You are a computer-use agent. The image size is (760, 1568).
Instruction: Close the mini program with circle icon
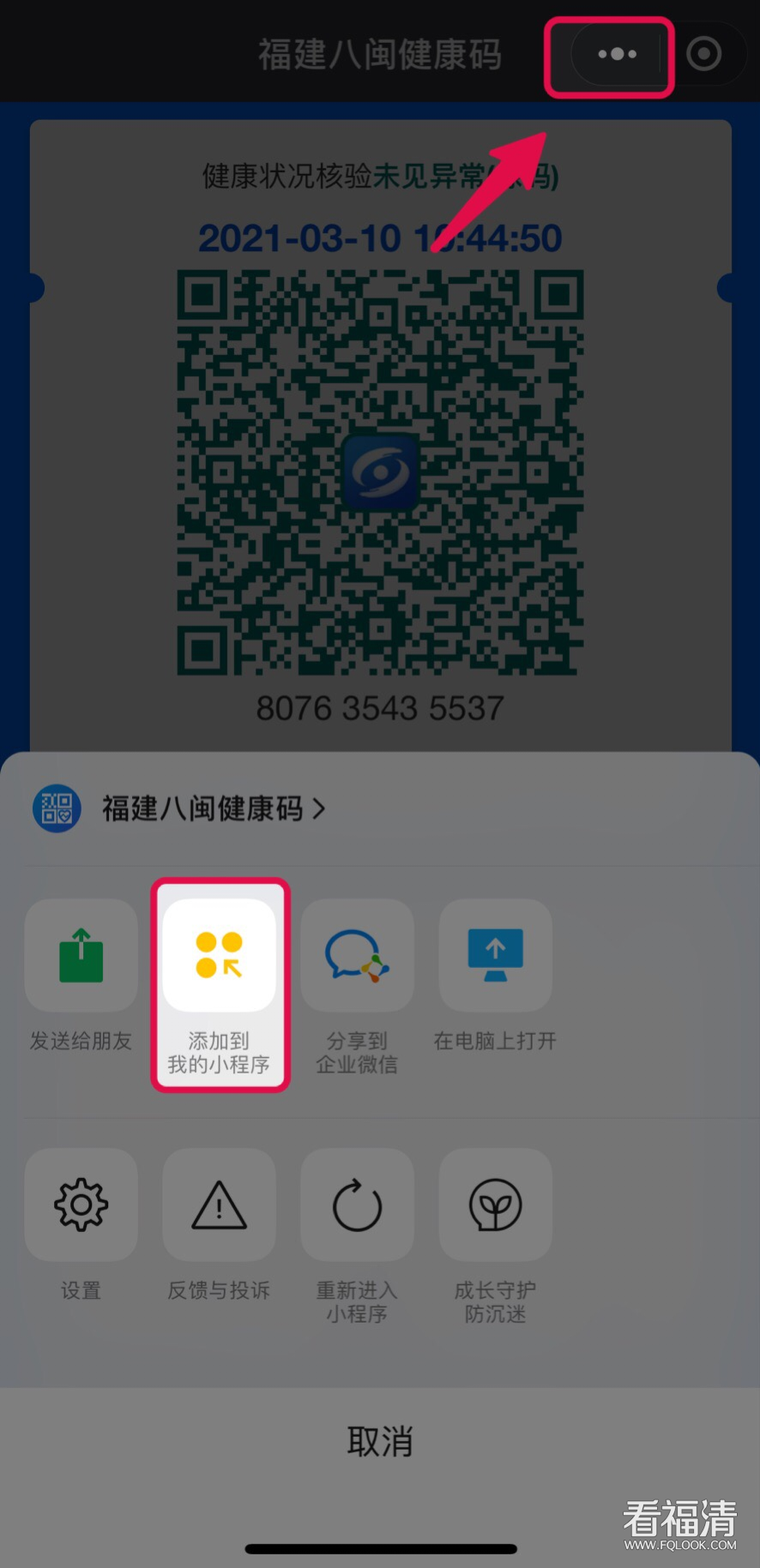(x=703, y=54)
